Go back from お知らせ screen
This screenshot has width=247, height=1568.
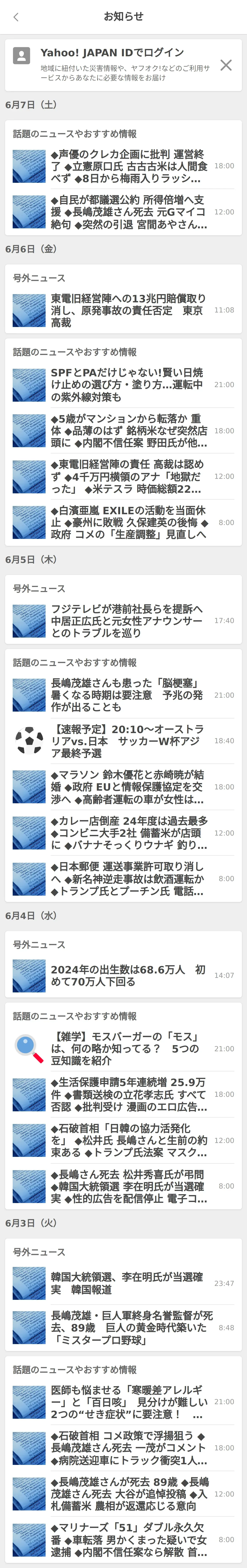click(16, 17)
